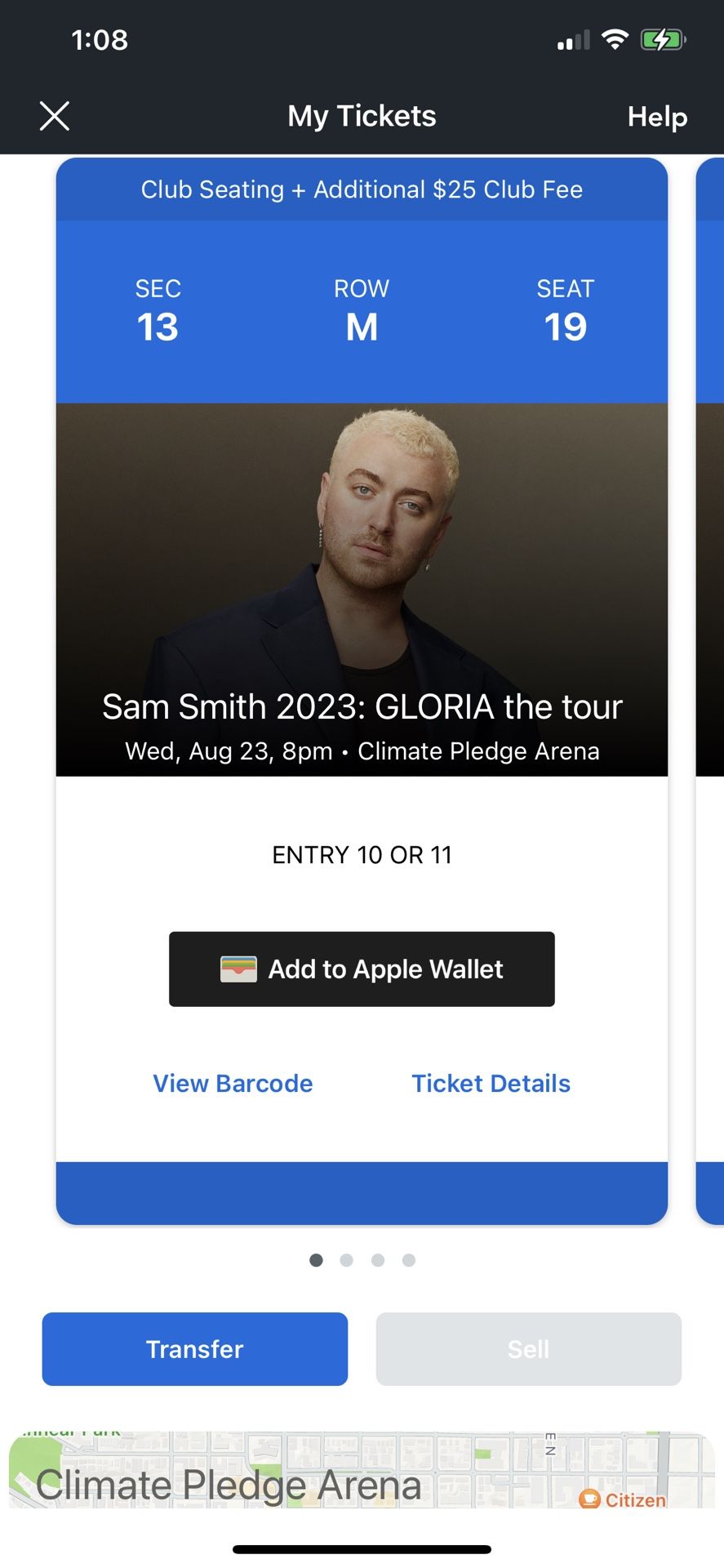Transfer the Sam Smith ticket
This screenshot has width=724, height=1568.
coord(194,1349)
